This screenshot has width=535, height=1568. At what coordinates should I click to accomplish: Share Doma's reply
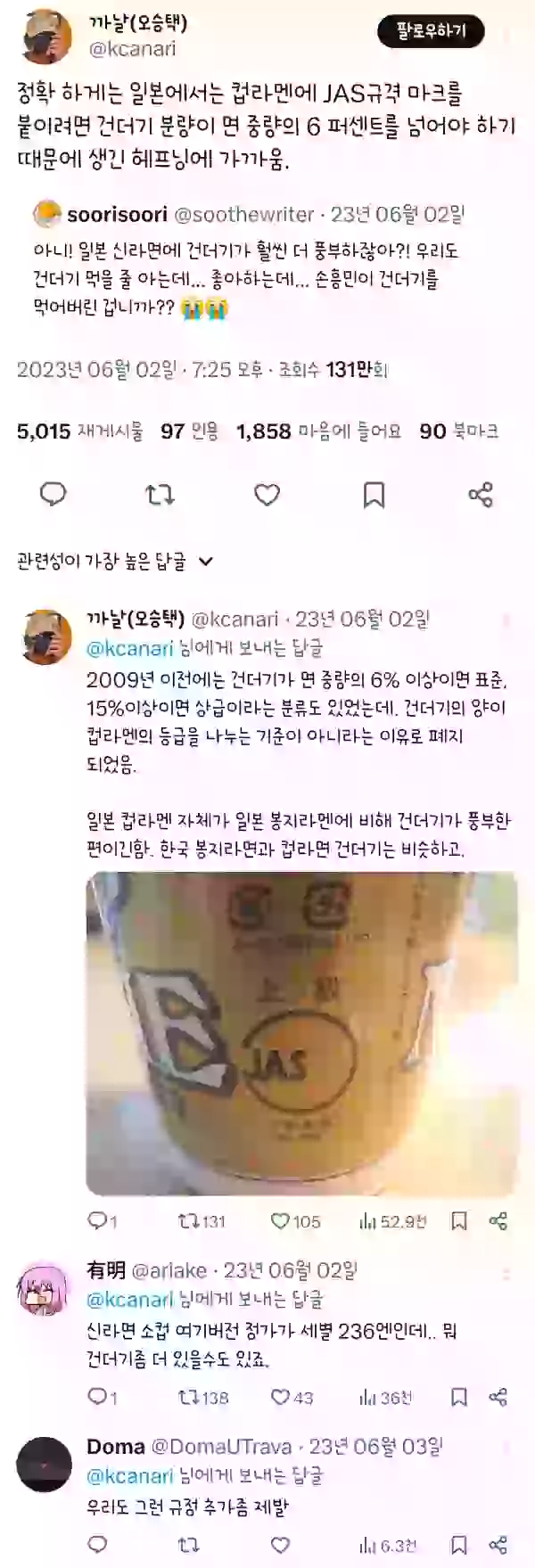[x=498, y=1544]
